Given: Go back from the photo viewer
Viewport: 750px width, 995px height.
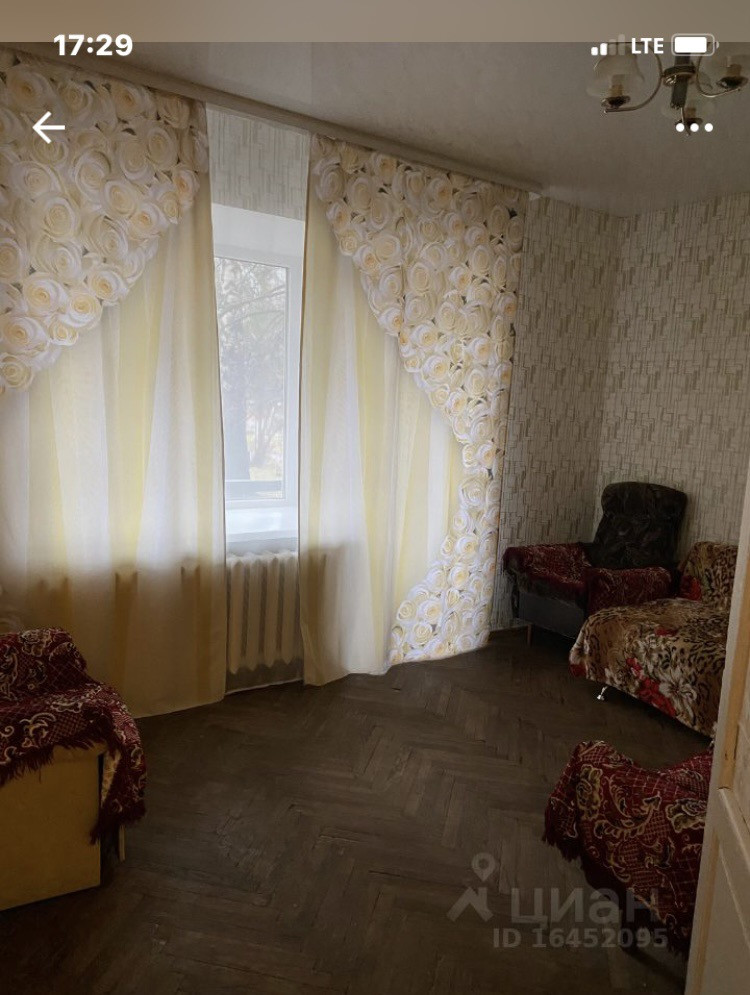Looking at the screenshot, I should (48, 127).
